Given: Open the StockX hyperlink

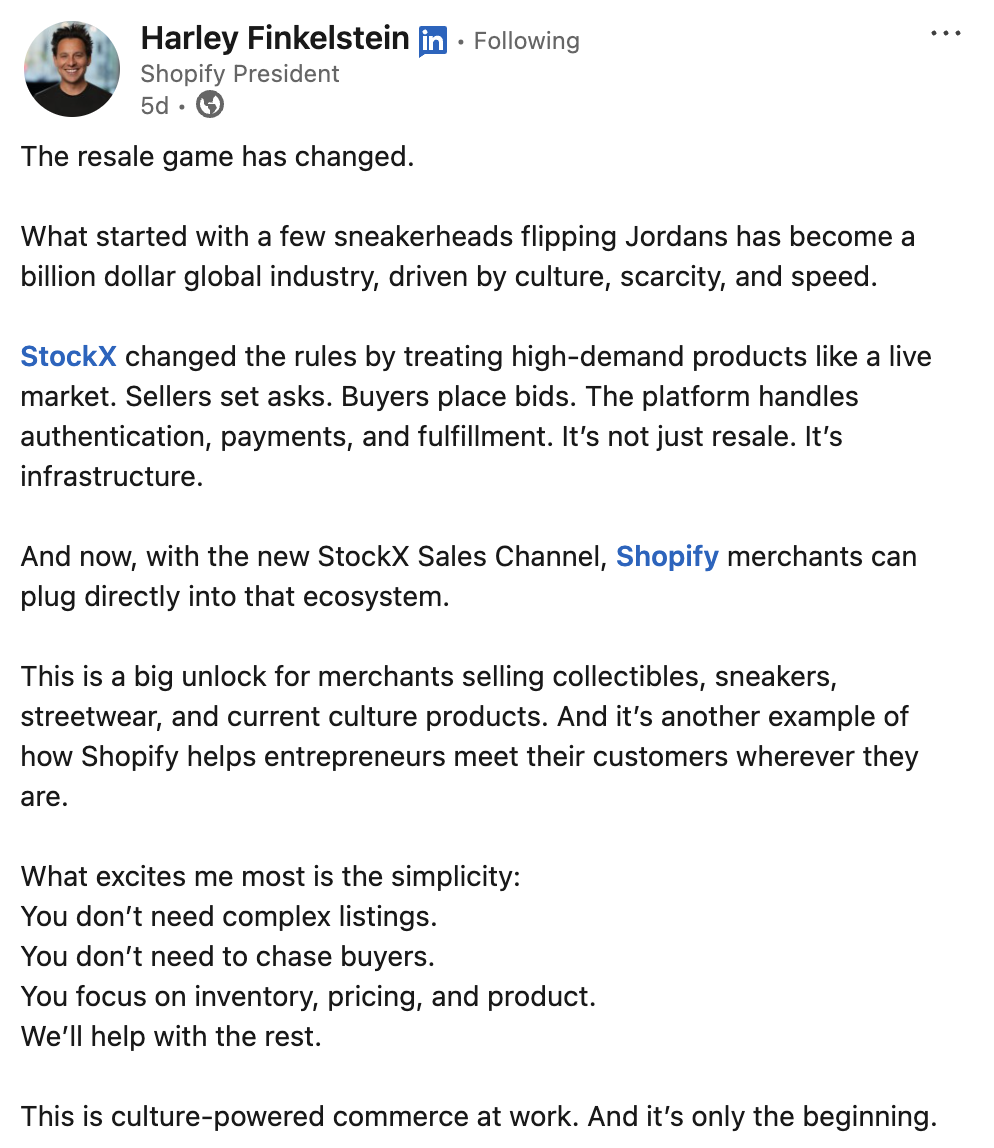Looking at the screenshot, I should pyautogui.click(x=68, y=356).
